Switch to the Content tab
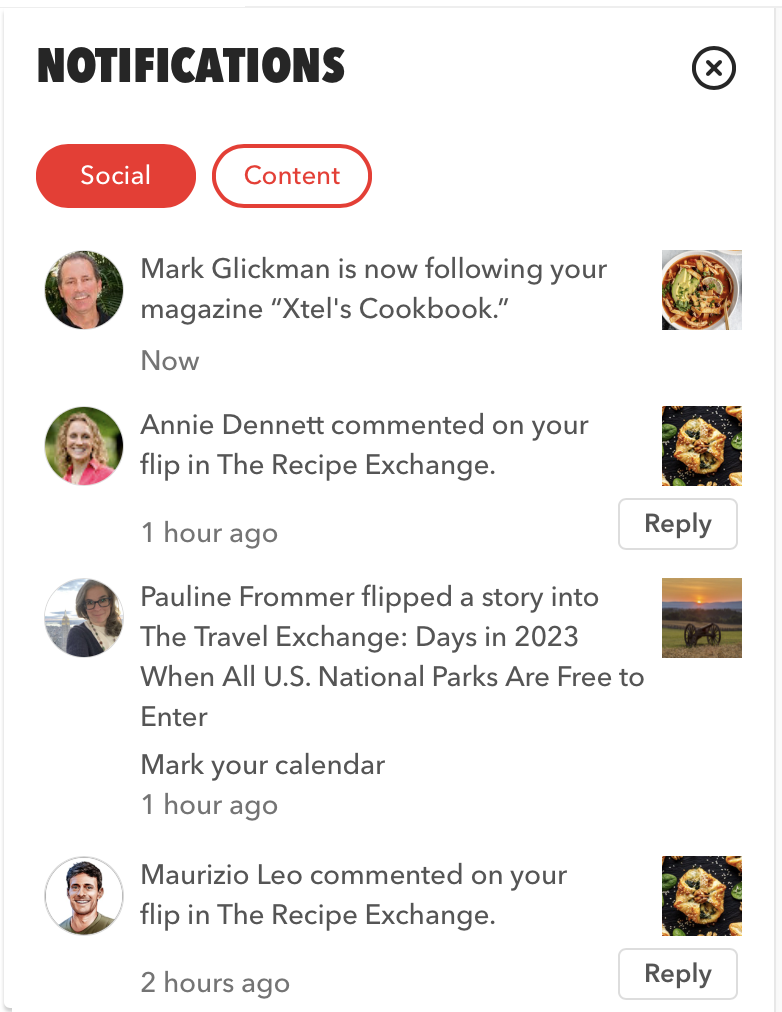This screenshot has height=1012, width=782. [x=291, y=176]
